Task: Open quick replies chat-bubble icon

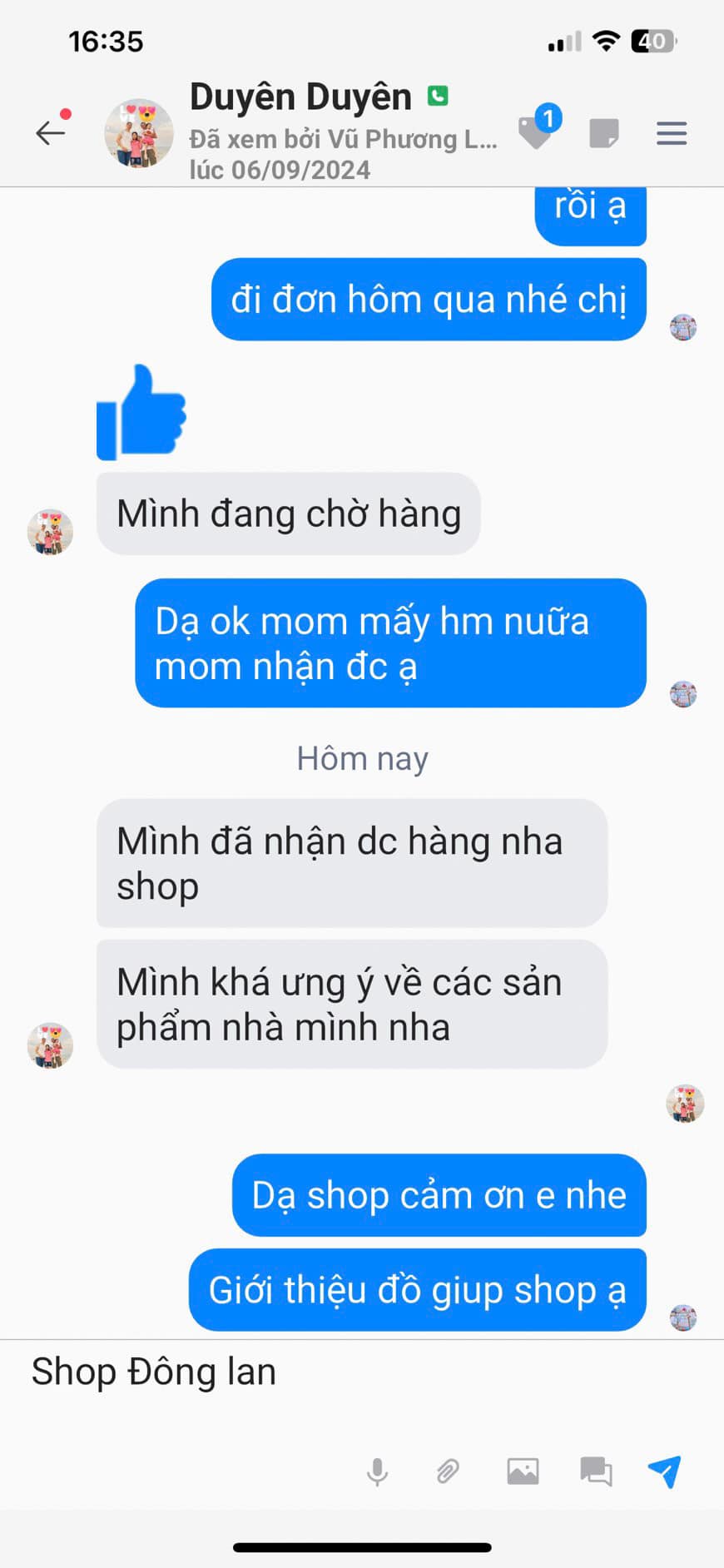Action: click(596, 1471)
